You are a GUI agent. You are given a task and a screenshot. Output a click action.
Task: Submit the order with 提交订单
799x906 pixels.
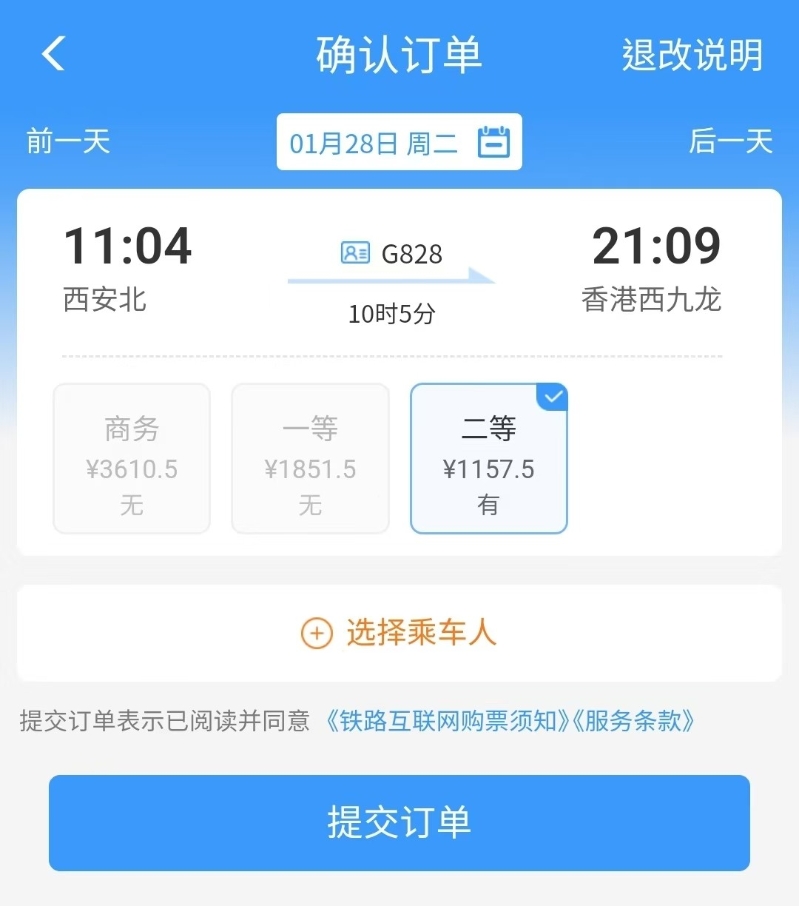[399, 822]
